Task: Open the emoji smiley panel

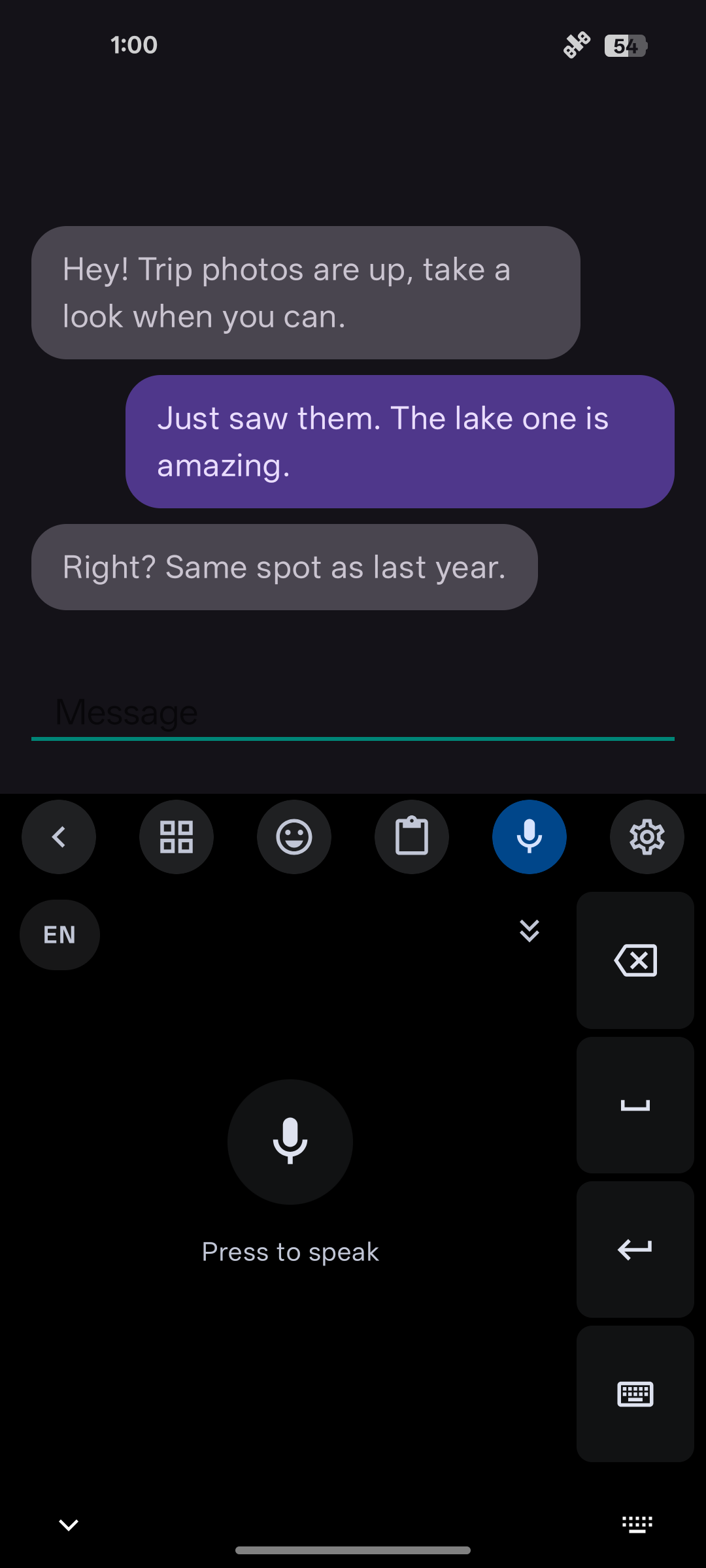Action: tap(294, 837)
